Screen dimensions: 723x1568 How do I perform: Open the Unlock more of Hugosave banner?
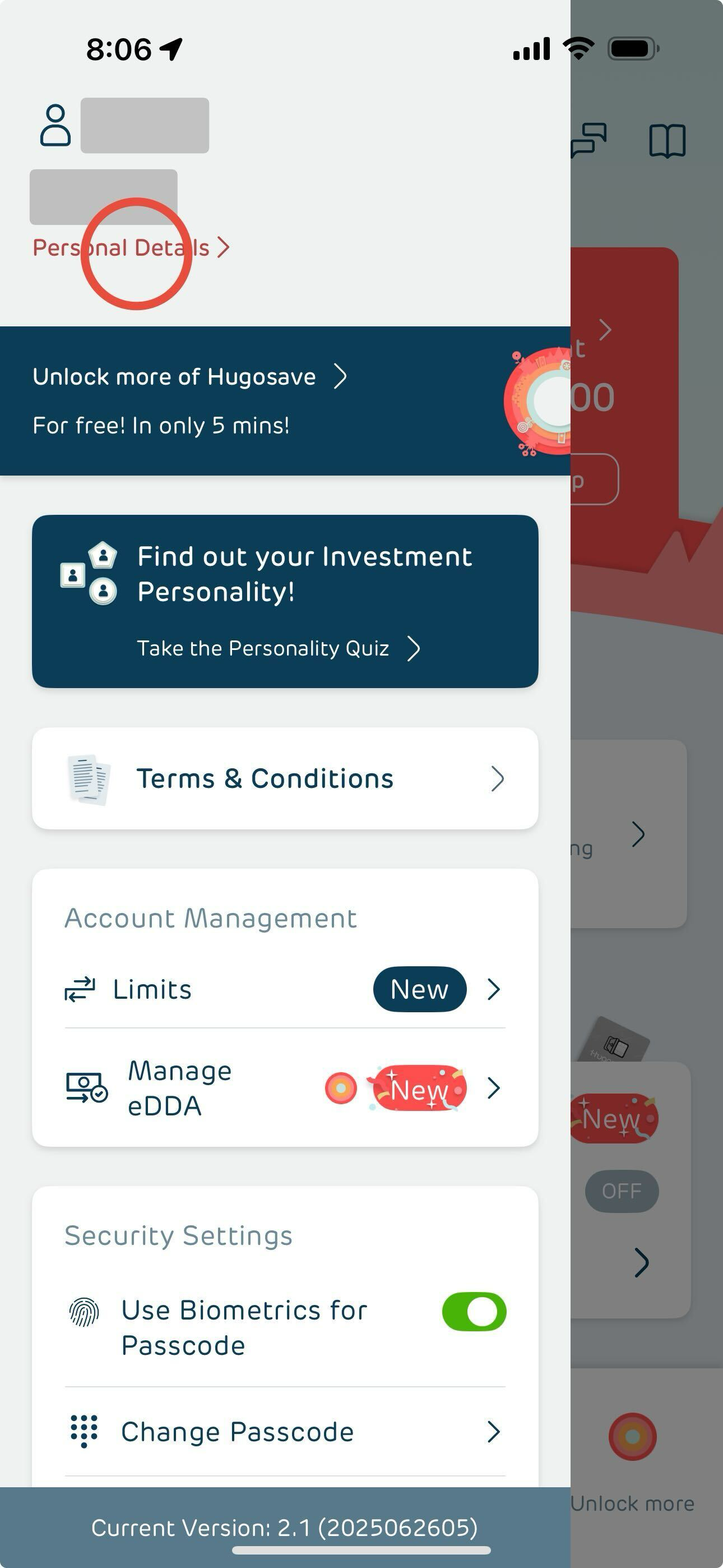click(x=190, y=377)
